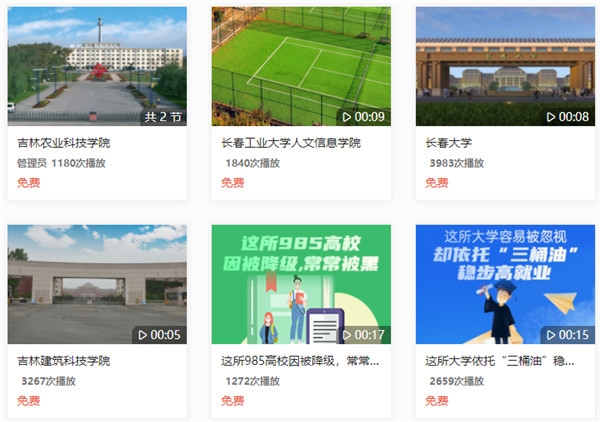Open the 长春大学 video card
This screenshot has height=422, width=600.
tap(505, 66)
